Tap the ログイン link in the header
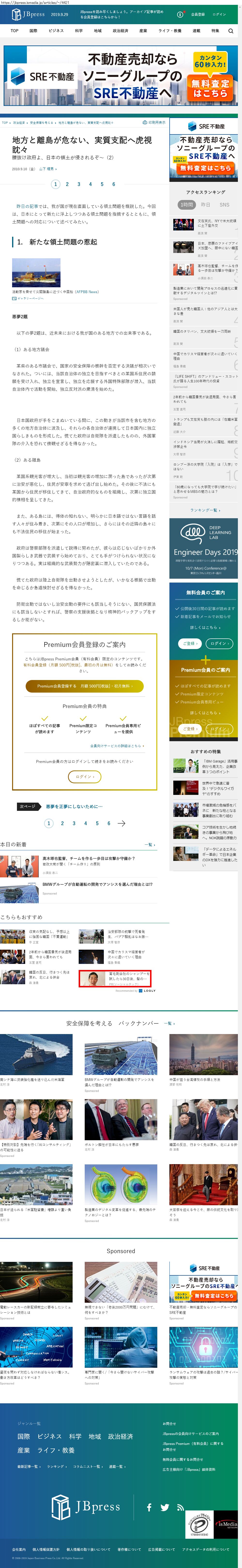Image resolution: width=242 pixels, height=1568 pixels. pos(219,14)
